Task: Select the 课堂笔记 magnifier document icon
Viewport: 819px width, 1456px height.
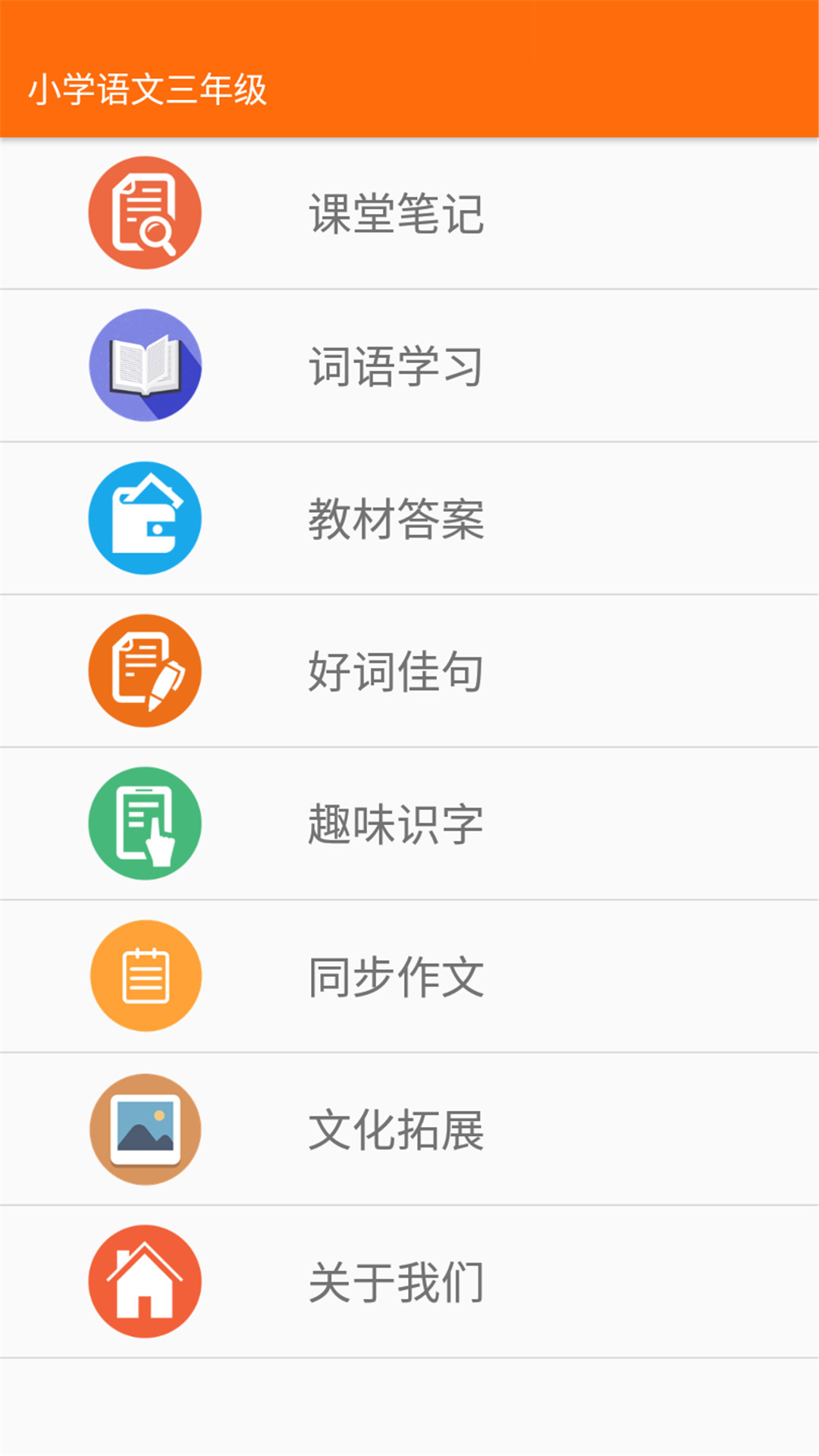Action: click(145, 213)
